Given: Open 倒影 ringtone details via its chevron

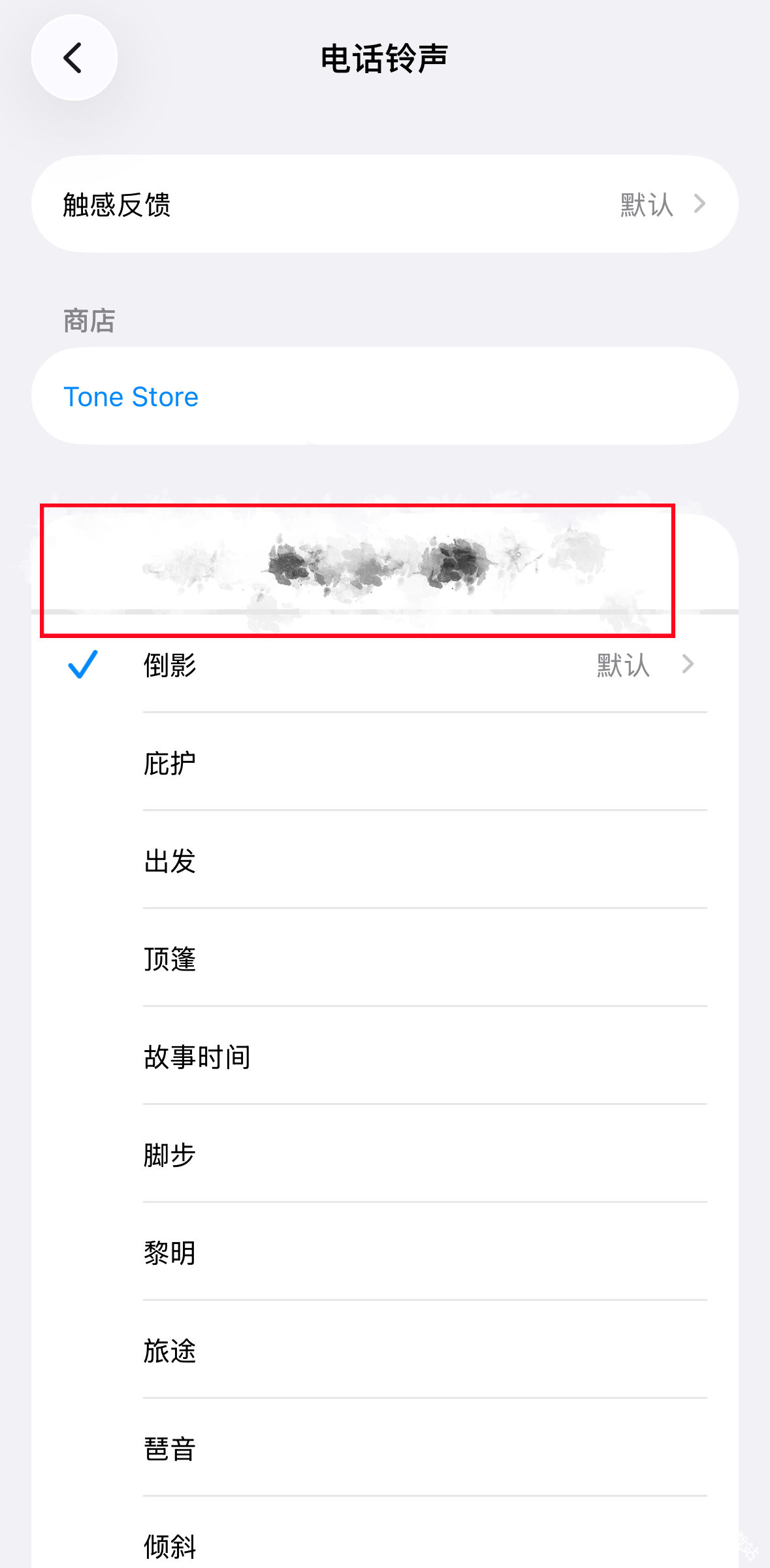Looking at the screenshot, I should coord(687,665).
